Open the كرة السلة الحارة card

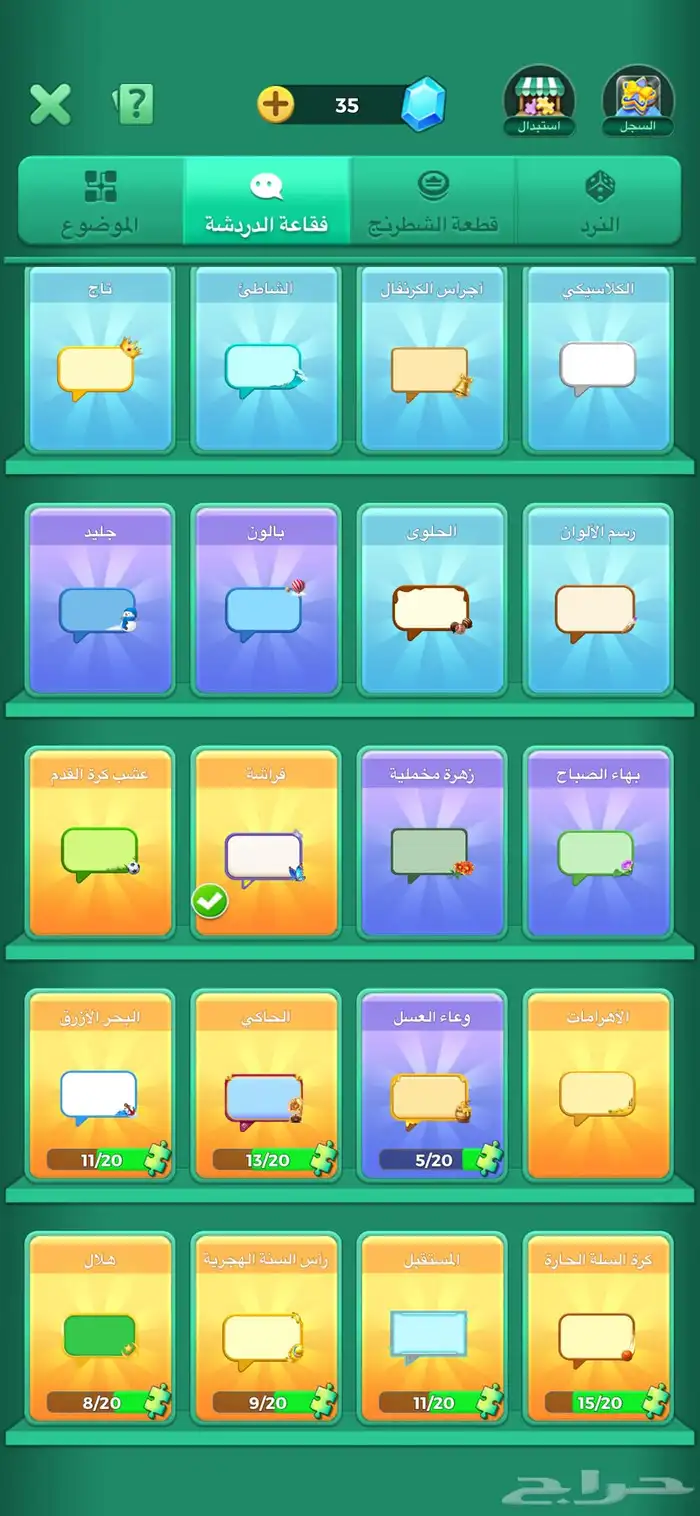pyautogui.click(x=598, y=1328)
